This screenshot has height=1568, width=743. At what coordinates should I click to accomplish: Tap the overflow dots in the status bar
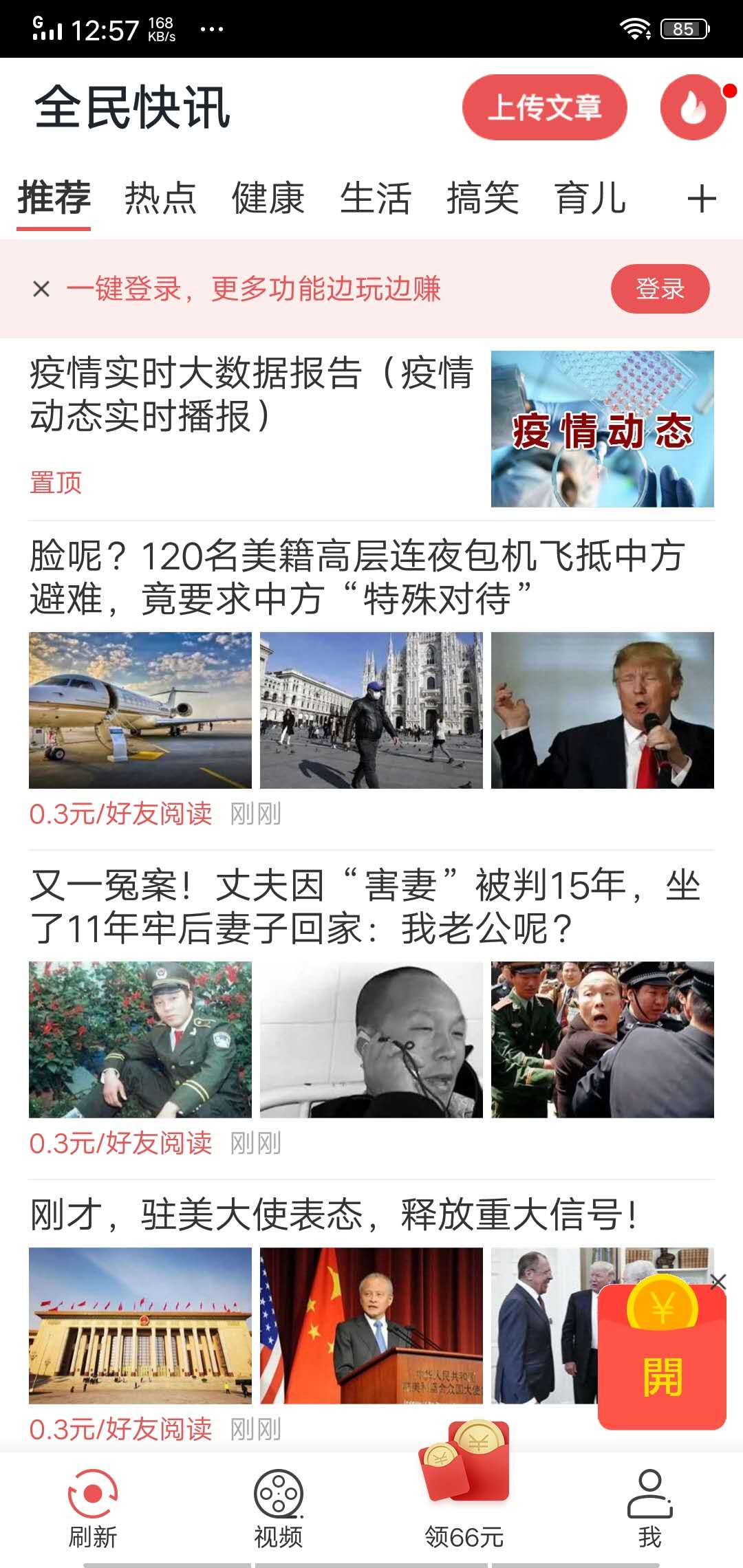click(x=211, y=29)
